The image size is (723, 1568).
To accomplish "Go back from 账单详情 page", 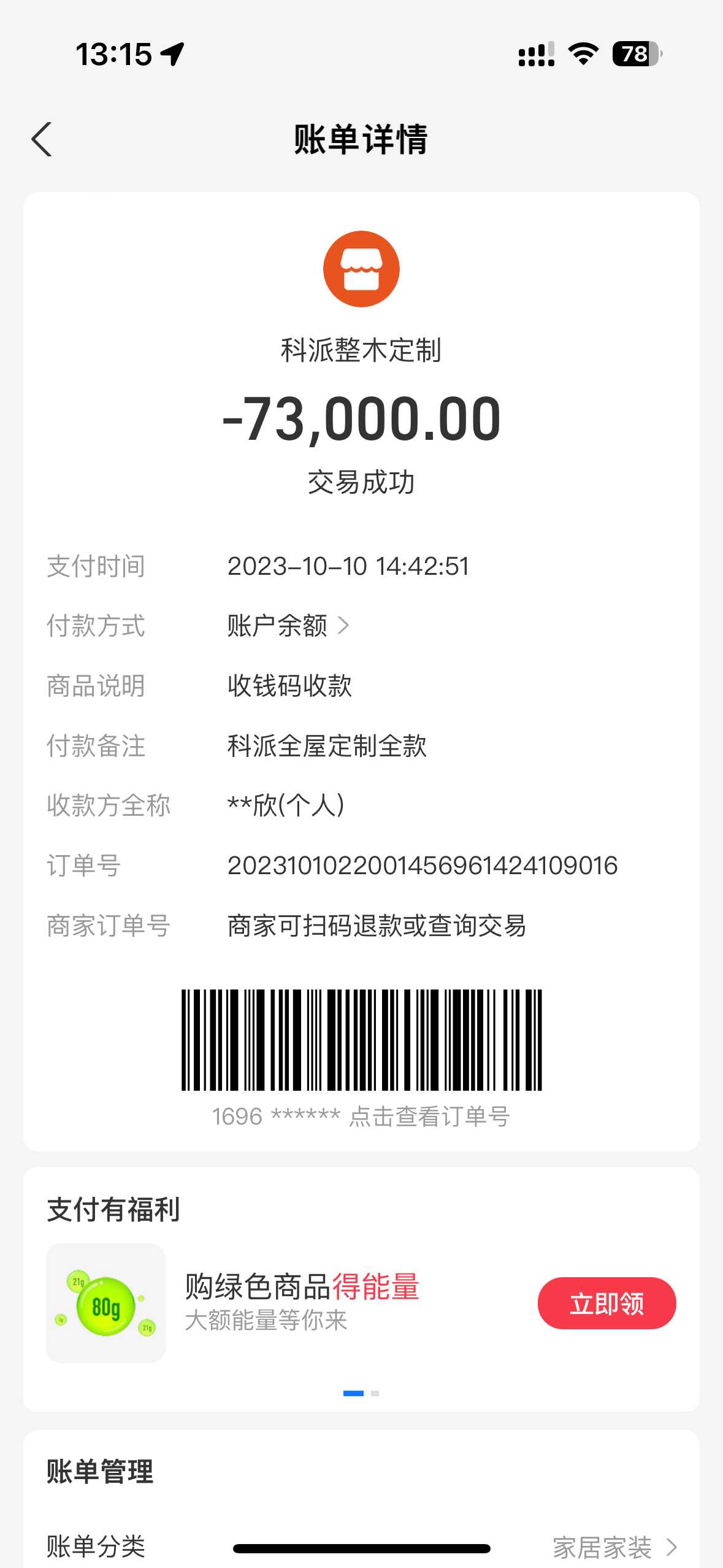I will pos(42,140).
